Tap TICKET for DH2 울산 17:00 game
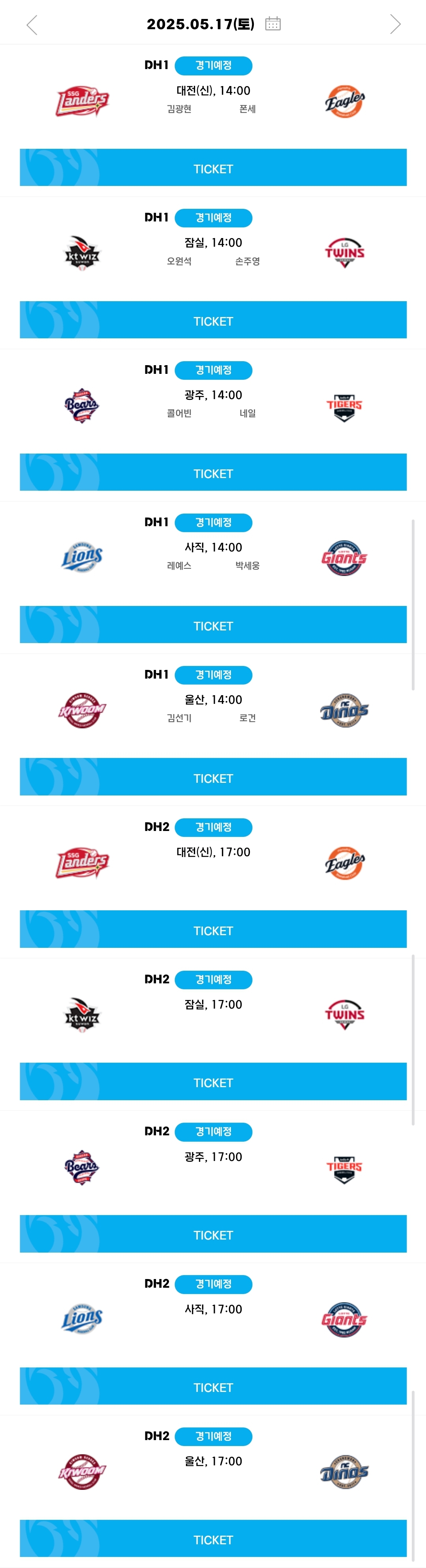This screenshot has width=426, height=1568. click(x=213, y=1538)
